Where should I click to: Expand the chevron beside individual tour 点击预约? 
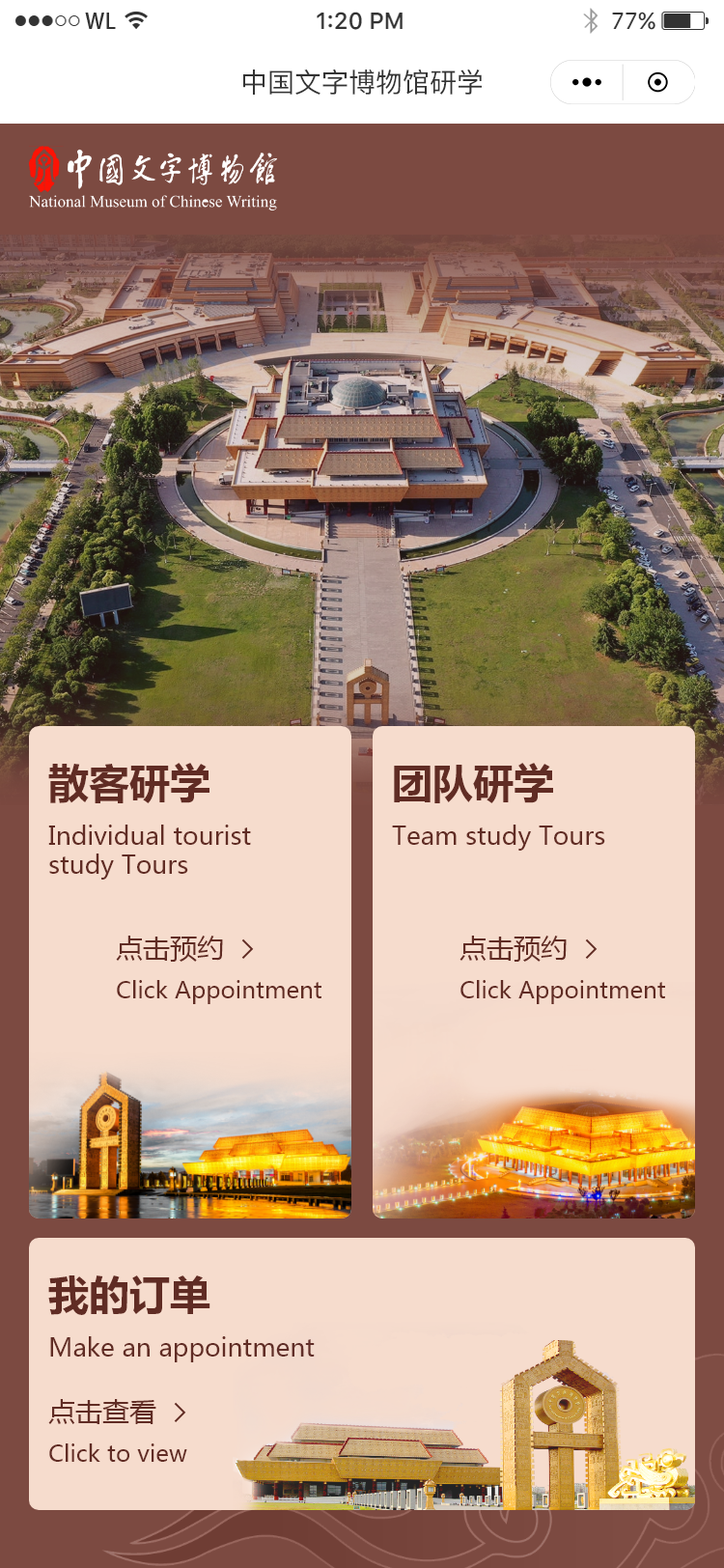[x=248, y=949]
